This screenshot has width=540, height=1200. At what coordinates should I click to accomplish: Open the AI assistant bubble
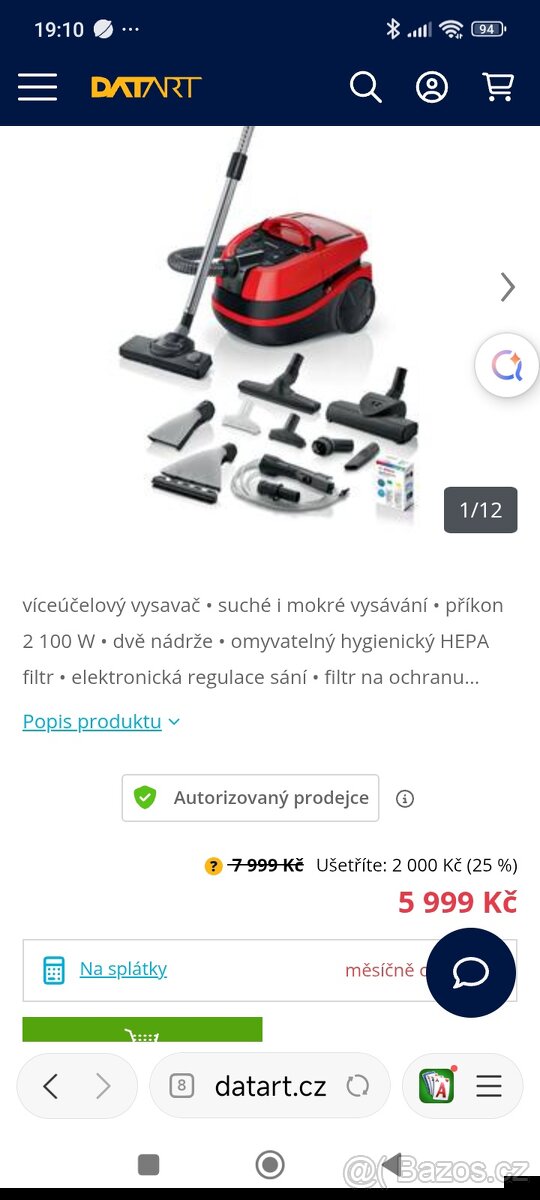click(507, 366)
